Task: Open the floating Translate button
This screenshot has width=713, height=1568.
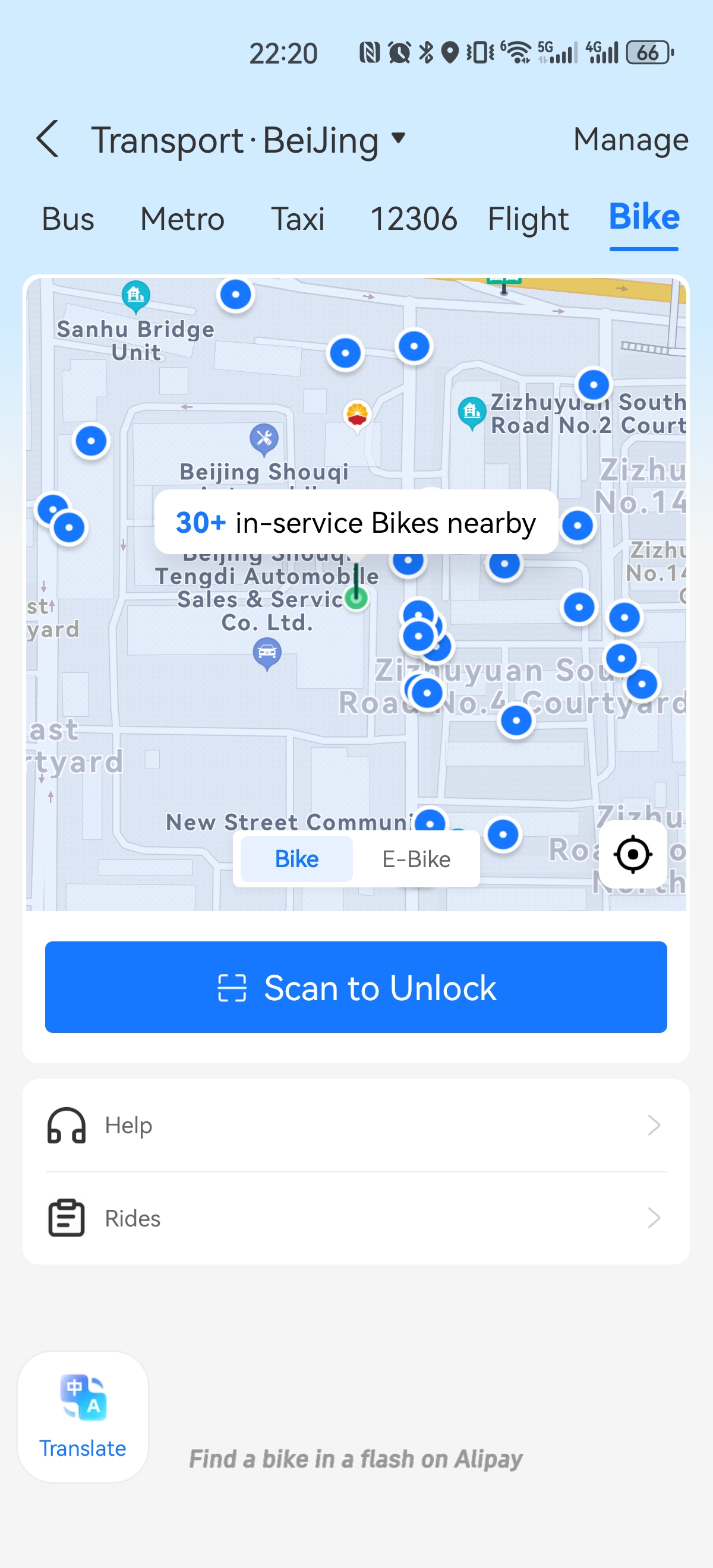Action: tap(83, 1416)
